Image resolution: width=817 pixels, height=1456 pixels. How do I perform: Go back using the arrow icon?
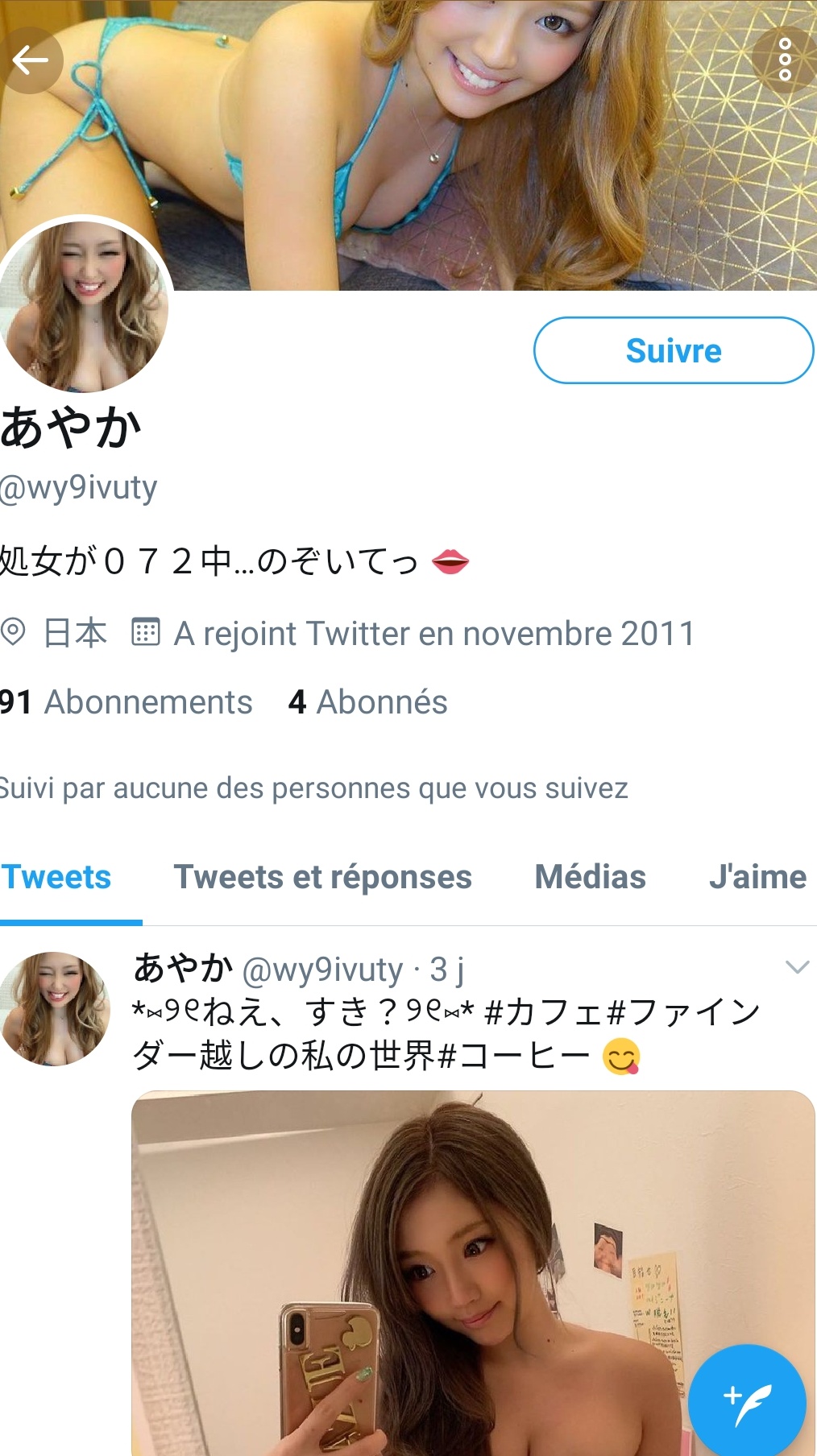pyautogui.click(x=31, y=60)
